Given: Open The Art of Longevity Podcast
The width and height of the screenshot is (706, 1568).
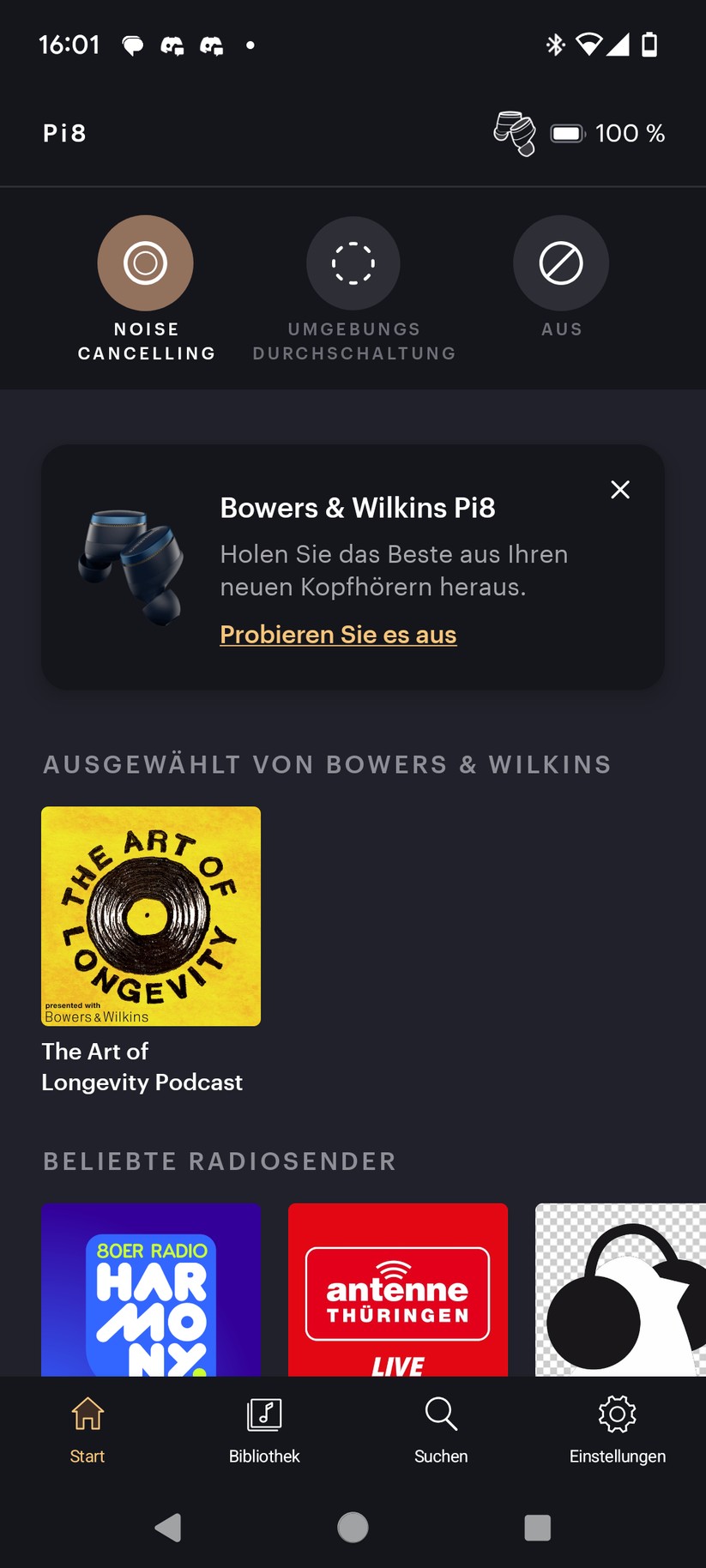Looking at the screenshot, I should coord(151,916).
